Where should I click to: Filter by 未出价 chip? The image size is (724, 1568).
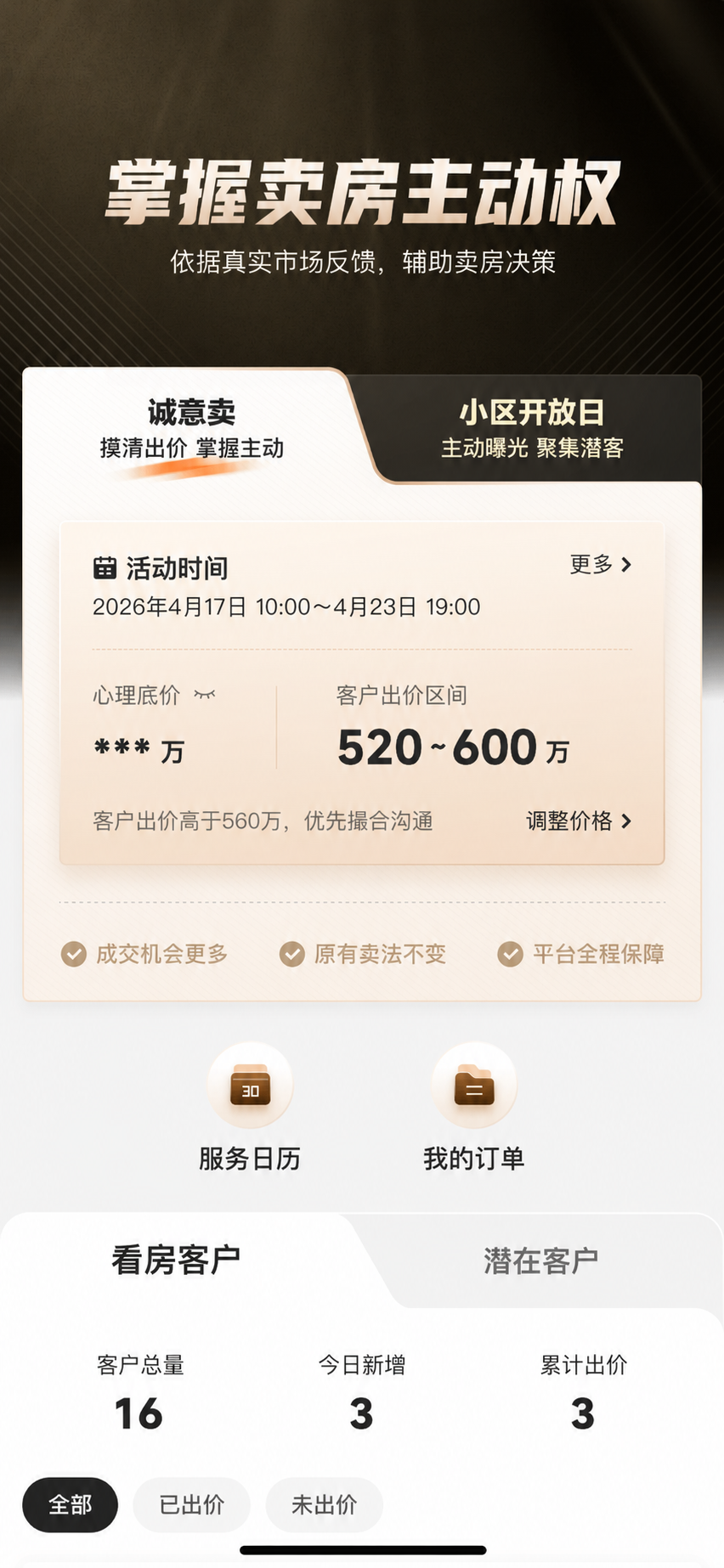(x=325, y=1505)
